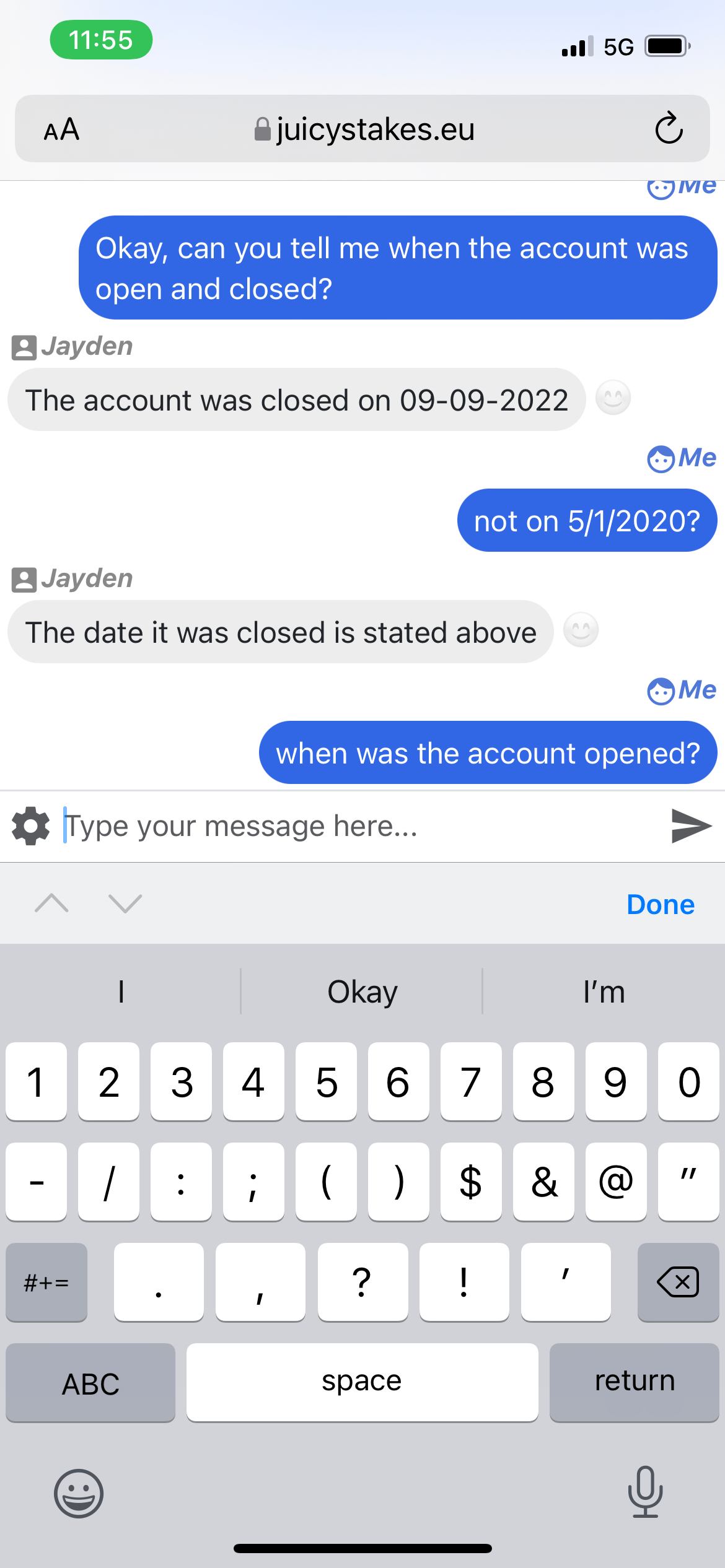Type a question mark key

(362, 1282)
